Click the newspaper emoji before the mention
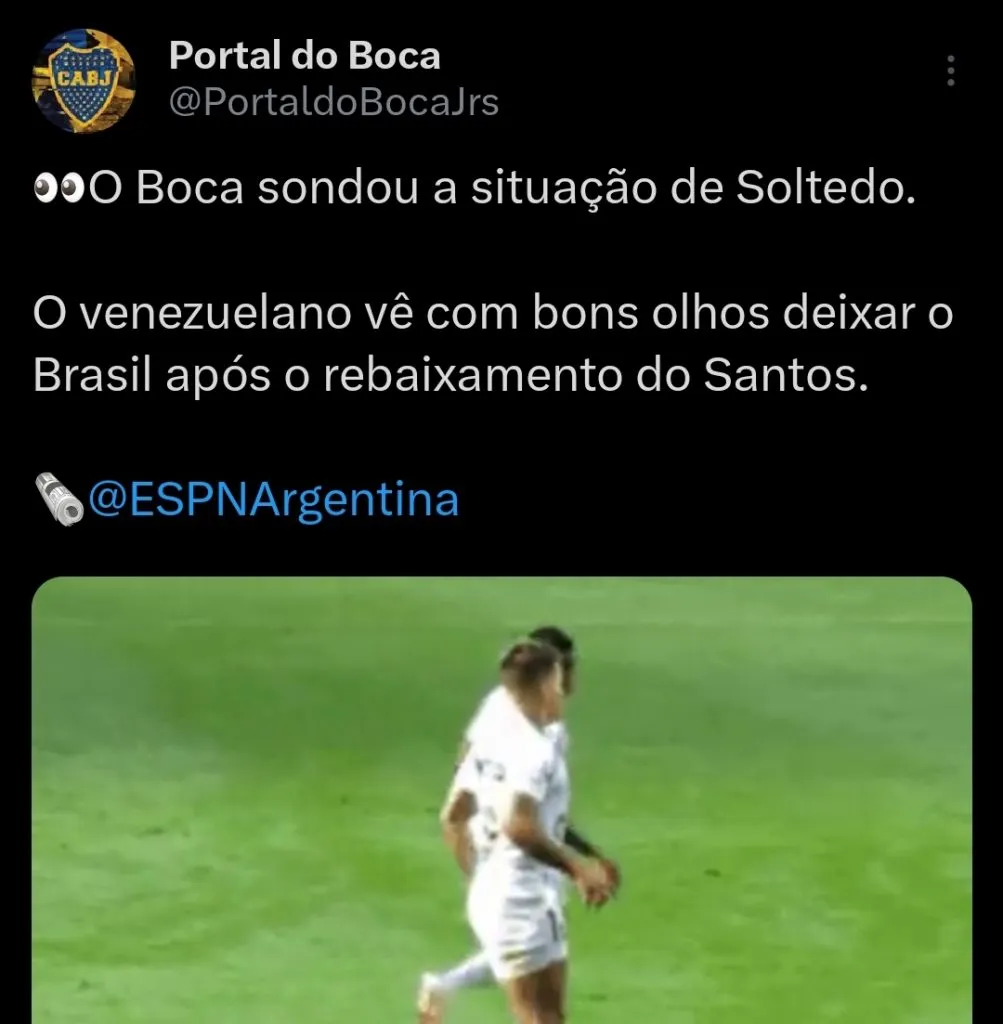This screenshot has width=1003, height=1024. click(55, 502)
